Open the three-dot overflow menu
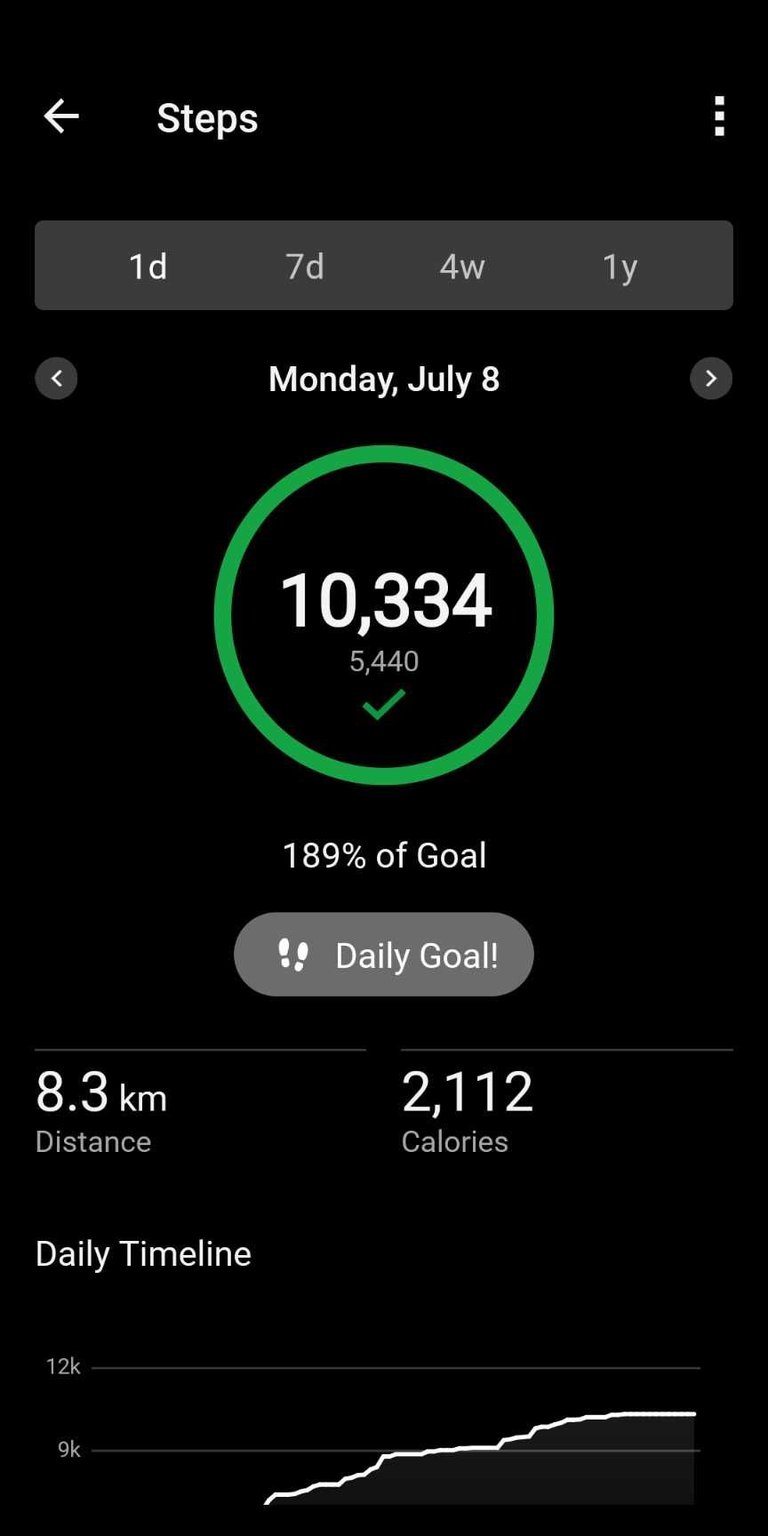Viewport: 768px width, 1536px height. pos(719,117)
